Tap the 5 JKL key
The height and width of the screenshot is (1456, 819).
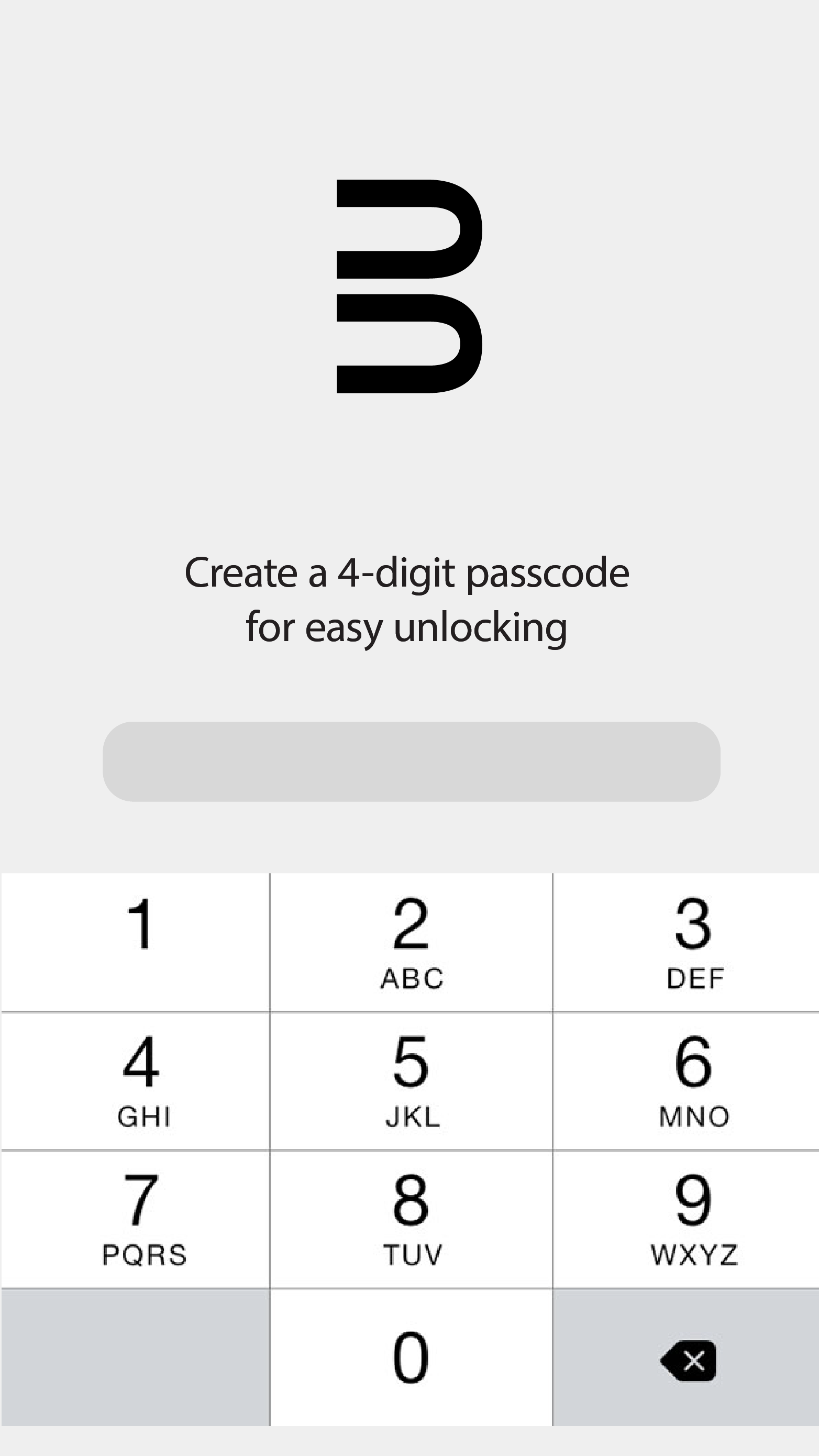(x=411, y=1080)
